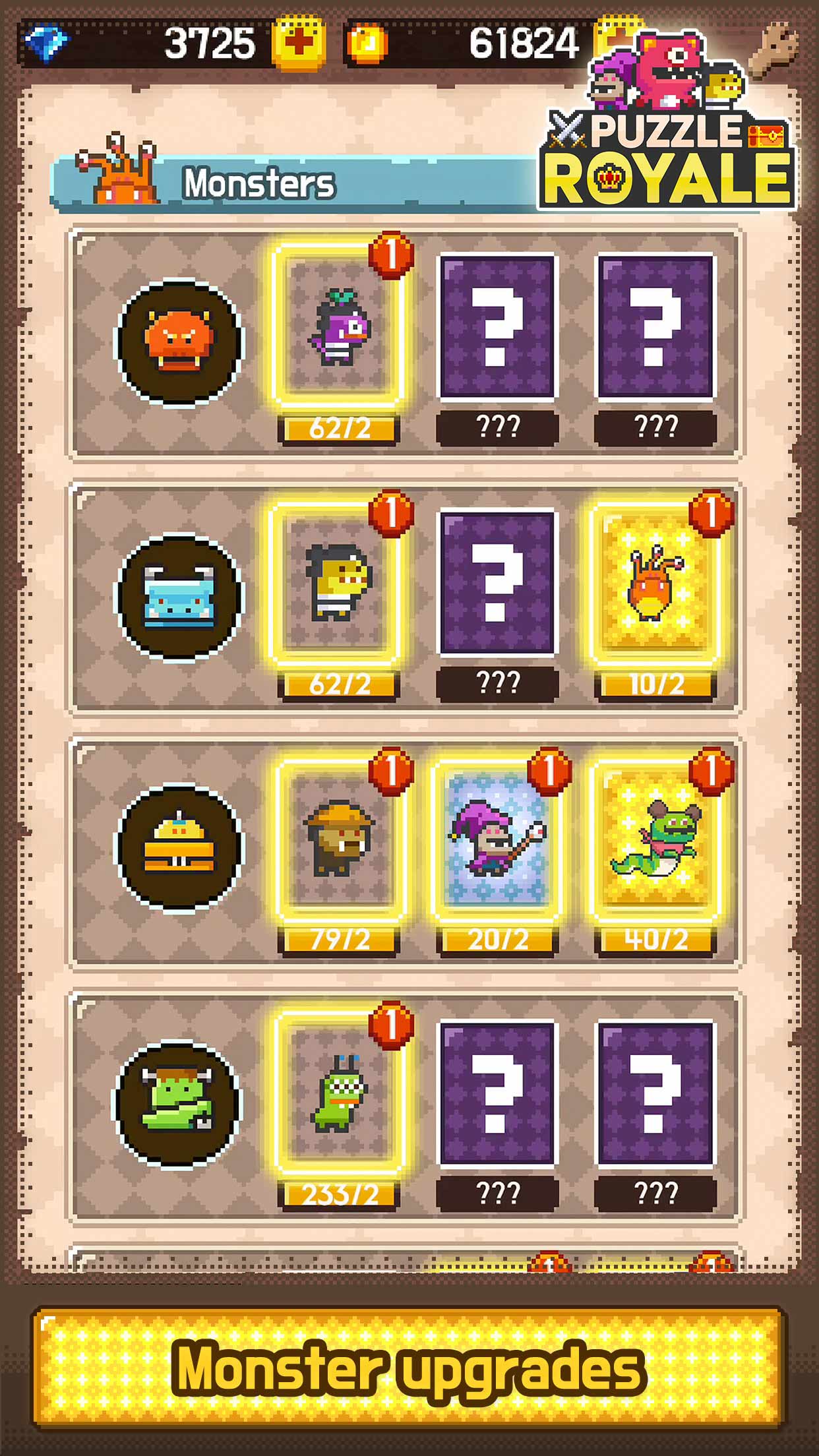Open the green alien monster card 233/2
Image resolution: width=819 pixels, height=1456 pixels.
point(338,1093)
